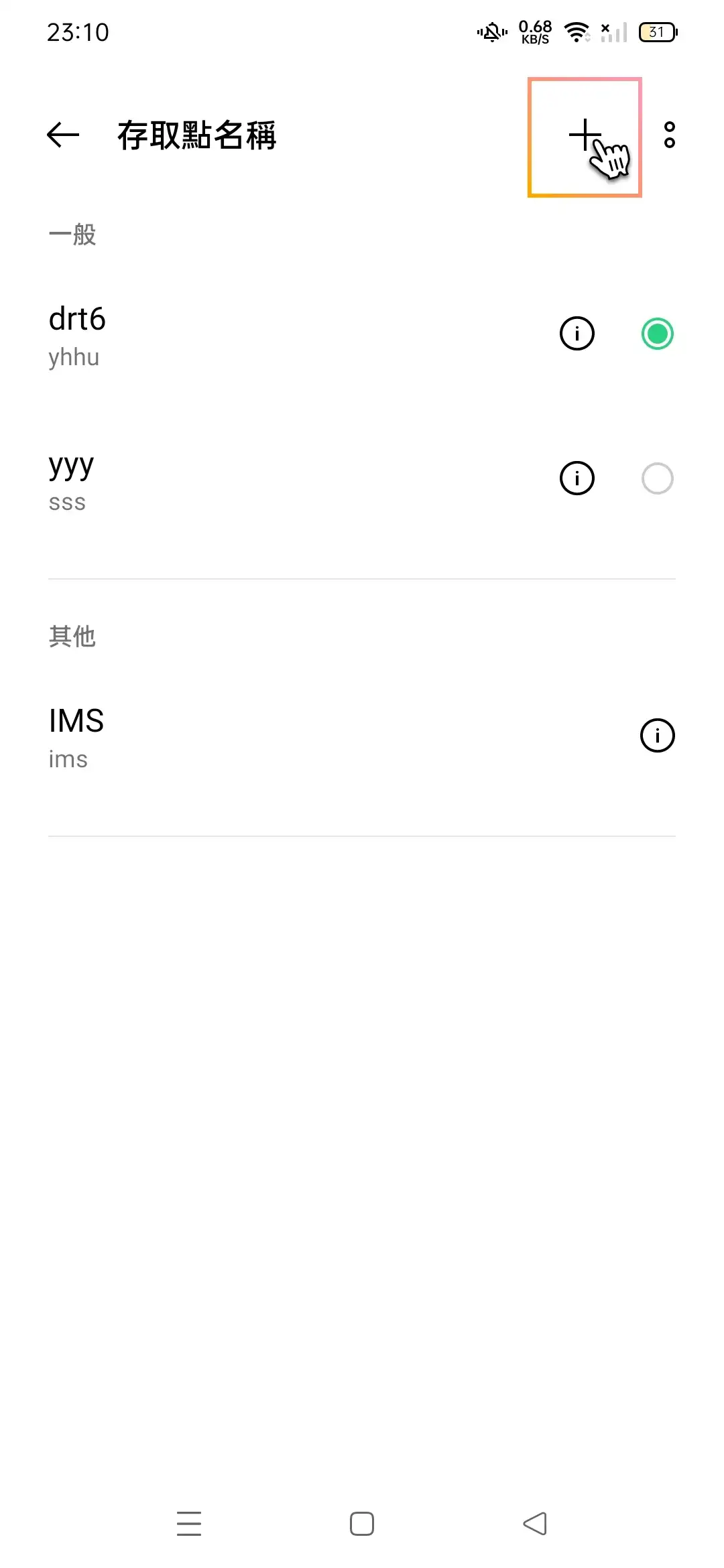This screenshot has width=724, height=1568.
Task: Tap the system back navigation triangle
Action: click(533, 1523)
